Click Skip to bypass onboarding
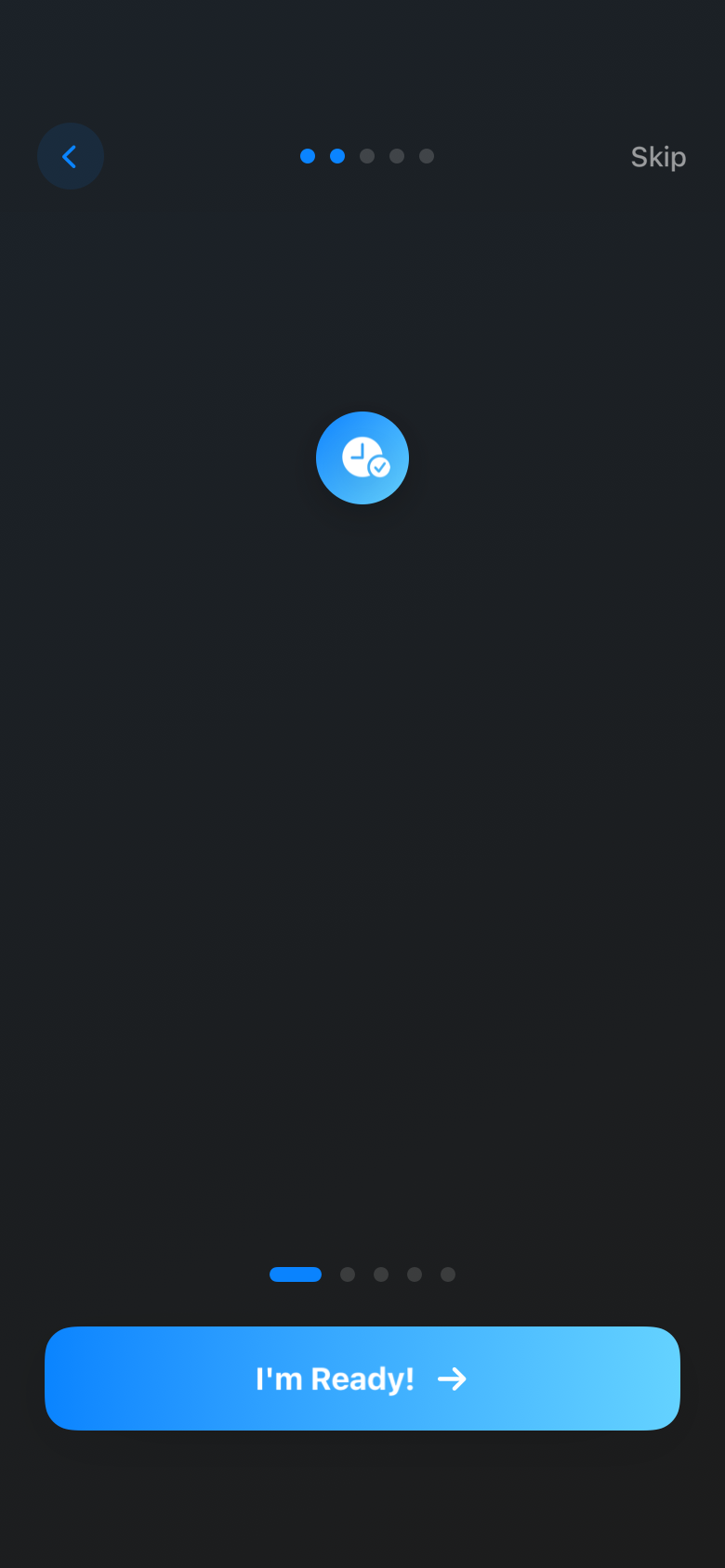Screen dimensions: 725x1568 click(x=658, y=156)
